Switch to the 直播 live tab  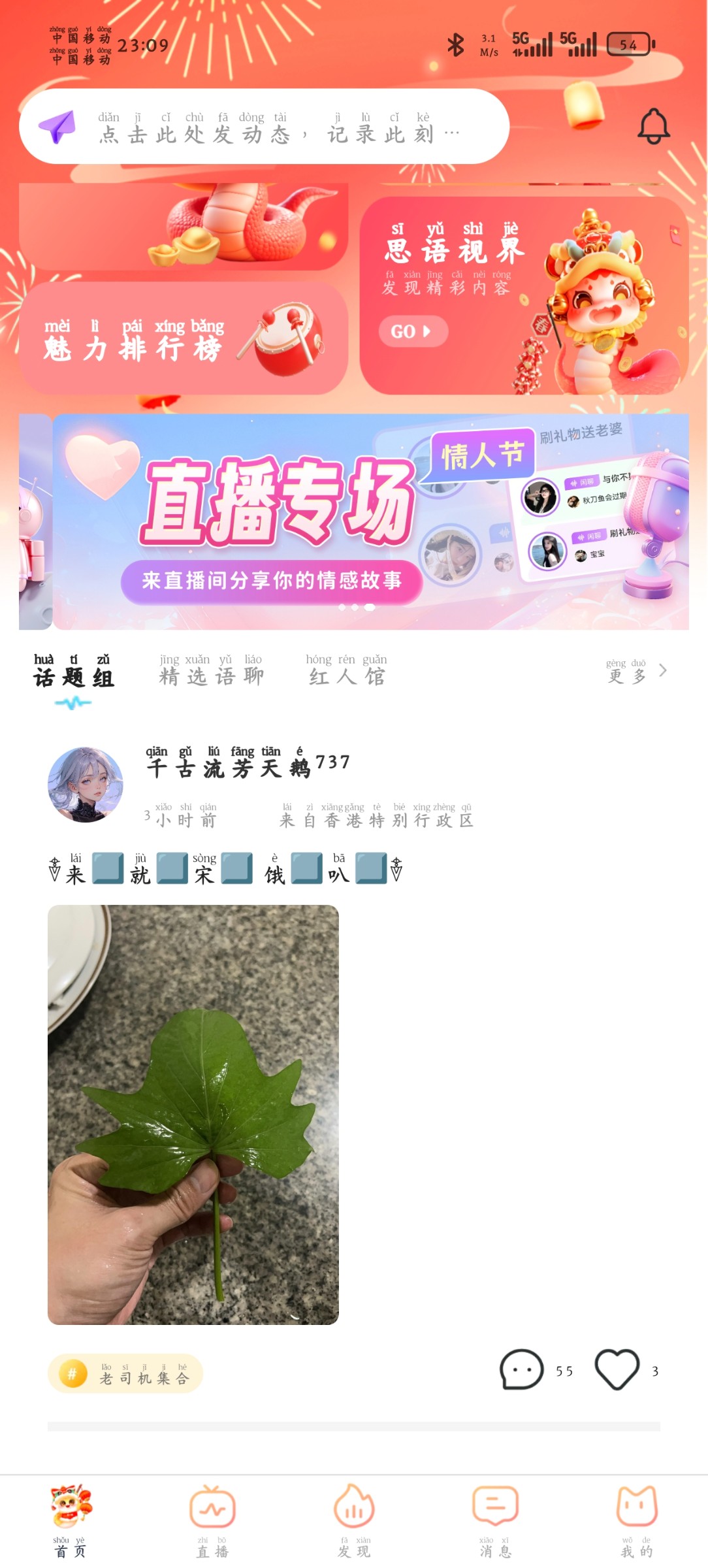[x=212, y=1521]
